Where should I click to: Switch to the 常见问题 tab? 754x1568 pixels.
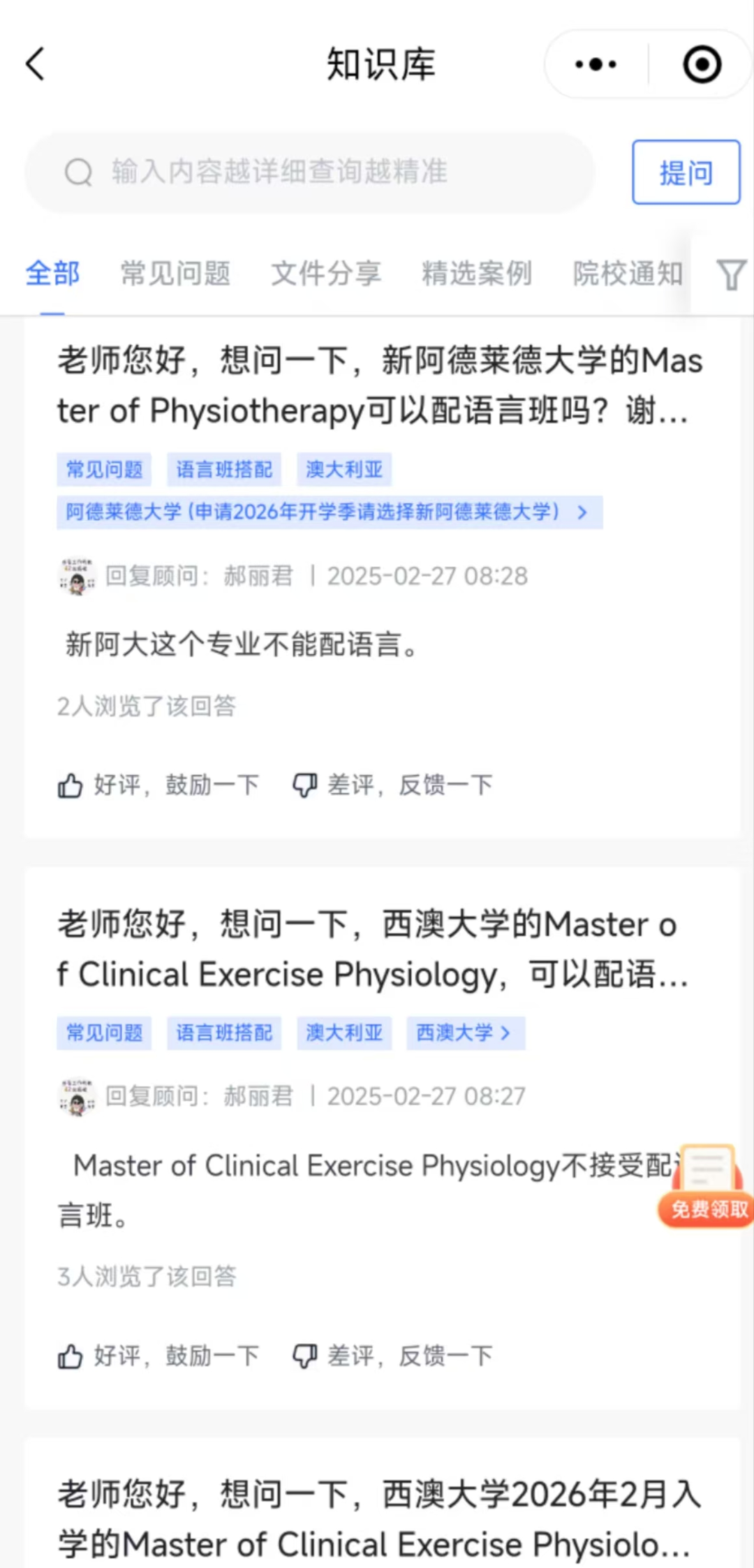click(175, 273)
